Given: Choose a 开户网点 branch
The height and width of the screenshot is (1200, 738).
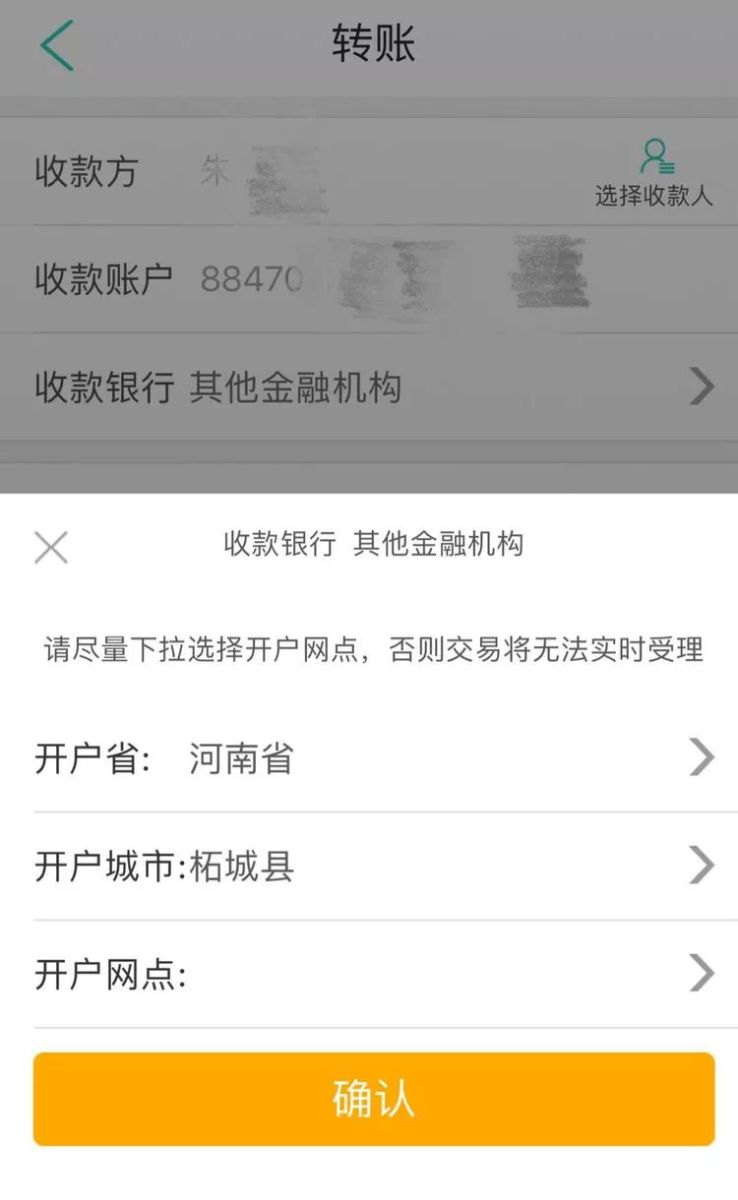Looking at the screenshot, I should pyautogui.click(x=374, y=975).
